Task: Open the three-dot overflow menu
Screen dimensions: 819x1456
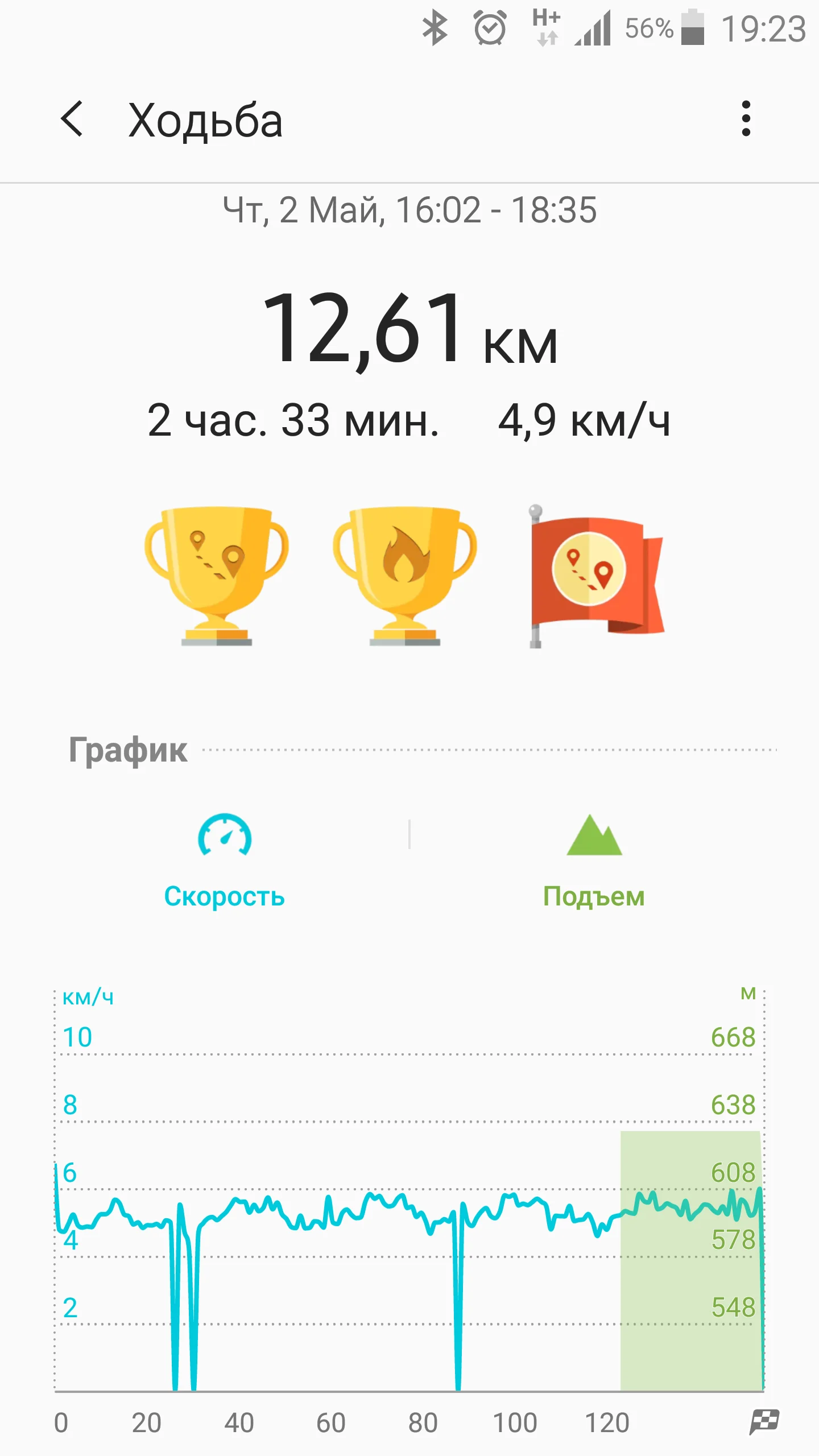Action: pyautogui.click(x=746, y=119)
